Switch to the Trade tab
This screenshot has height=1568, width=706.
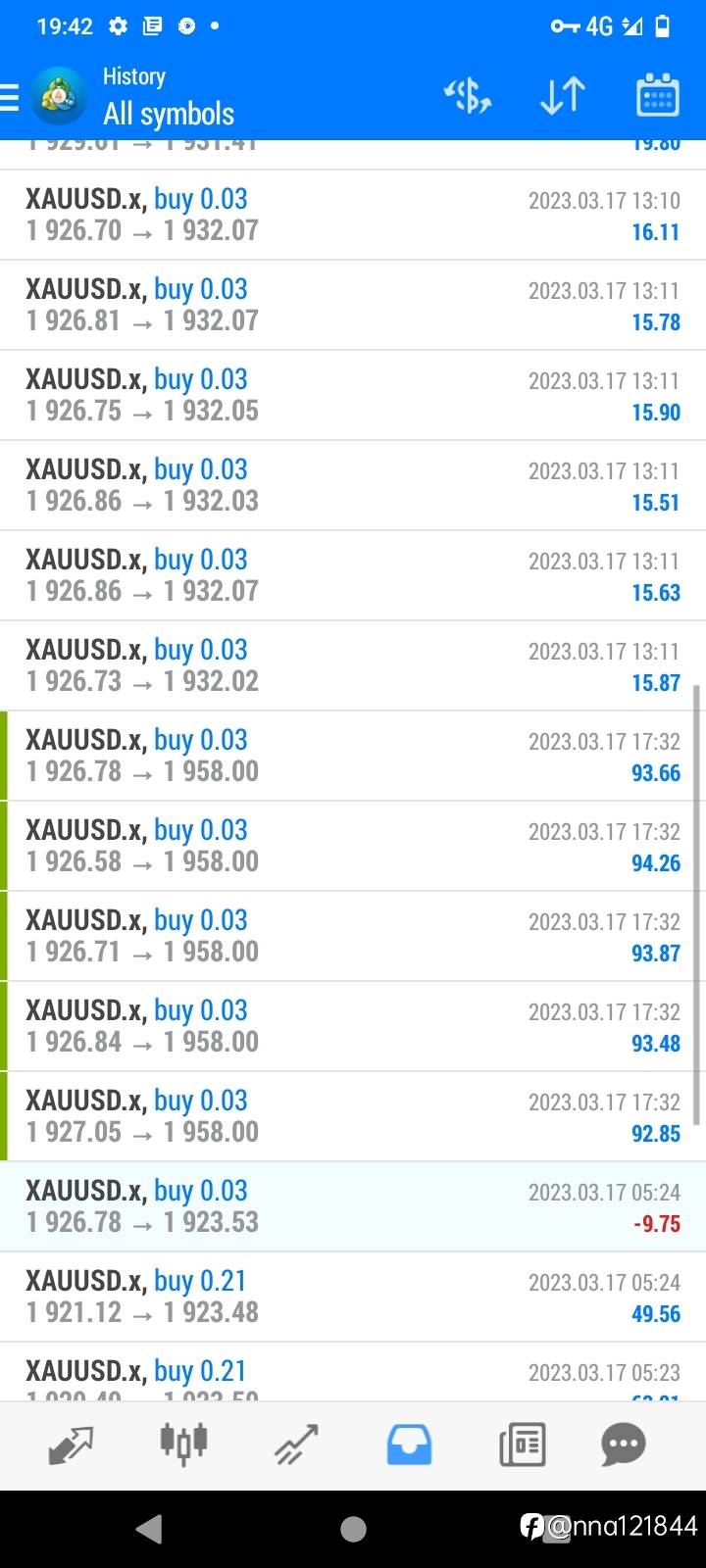[x=296, y=1445]
